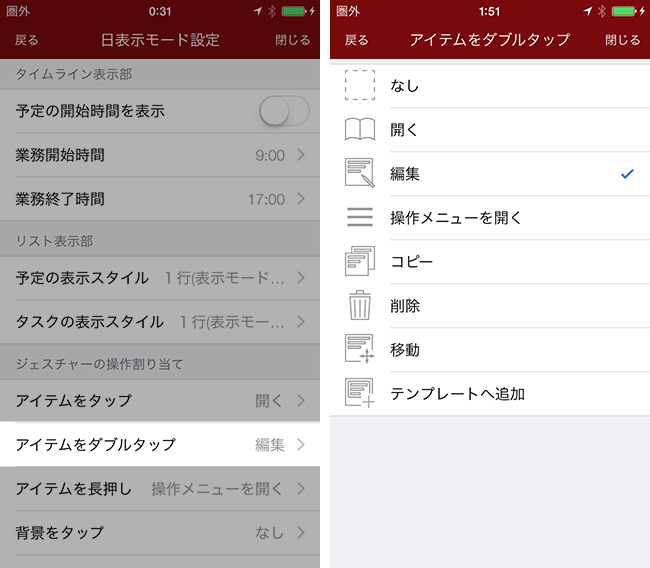Image resolution: width=650 pixels, height=568 pixels.
Task: Open 業務終了時間 setting
Action: click(x=160, y=199)
